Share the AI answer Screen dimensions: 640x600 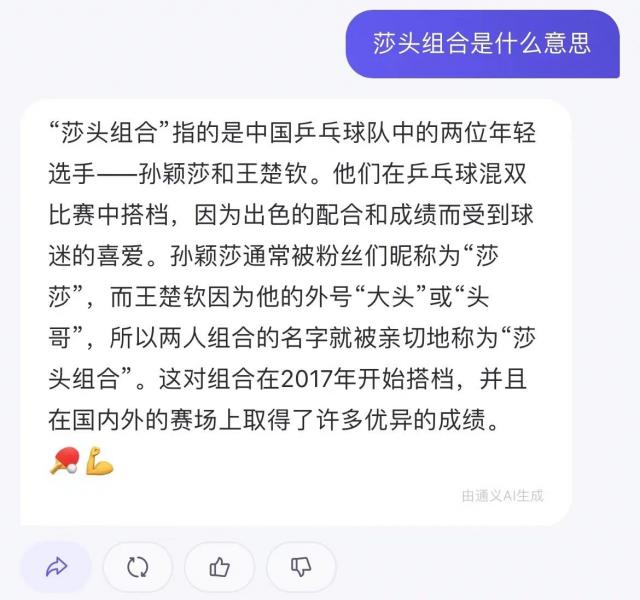coord(56,567)
